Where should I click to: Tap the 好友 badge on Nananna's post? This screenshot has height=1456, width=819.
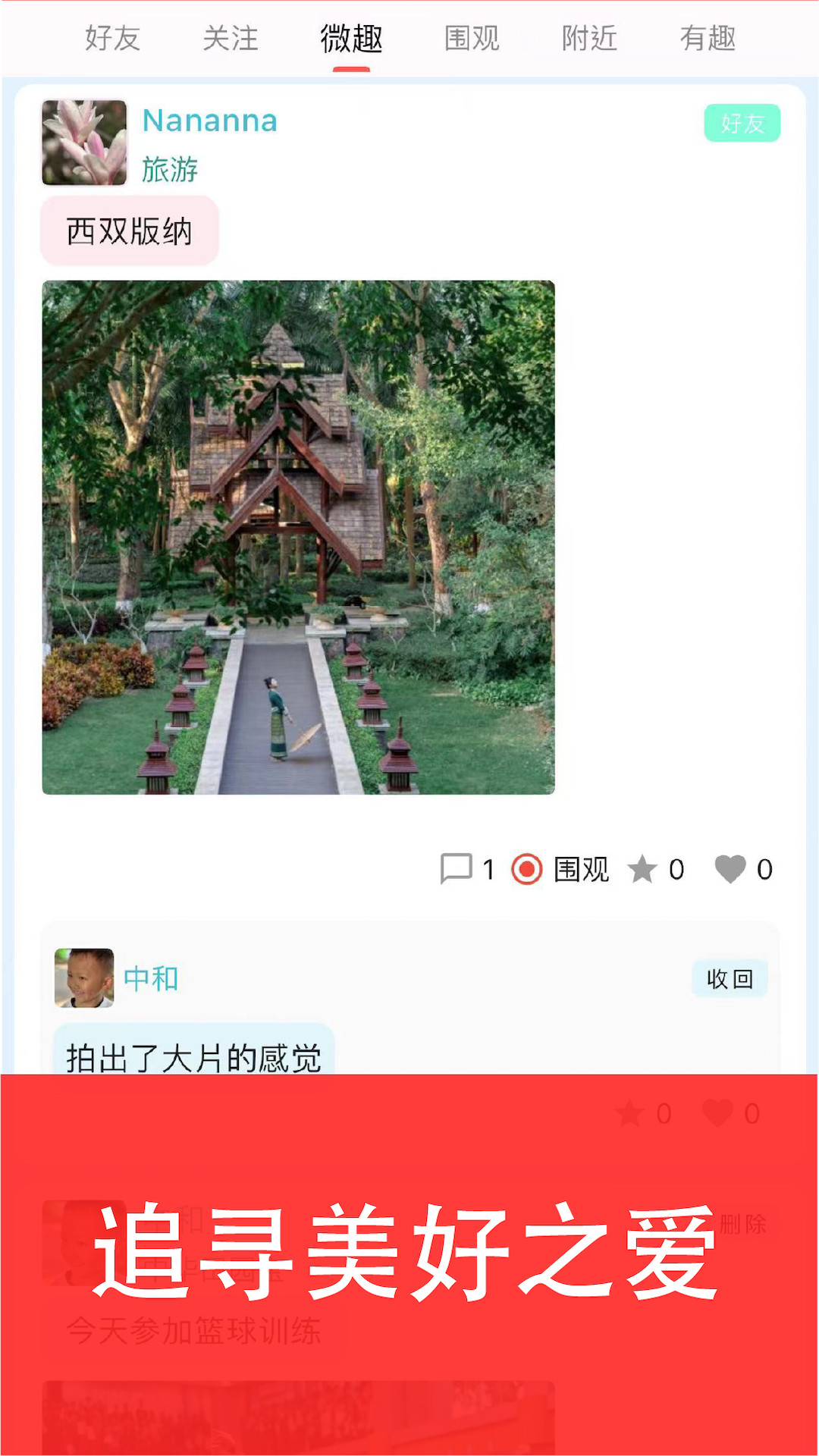pyautogui.click(x=742, y=123)
